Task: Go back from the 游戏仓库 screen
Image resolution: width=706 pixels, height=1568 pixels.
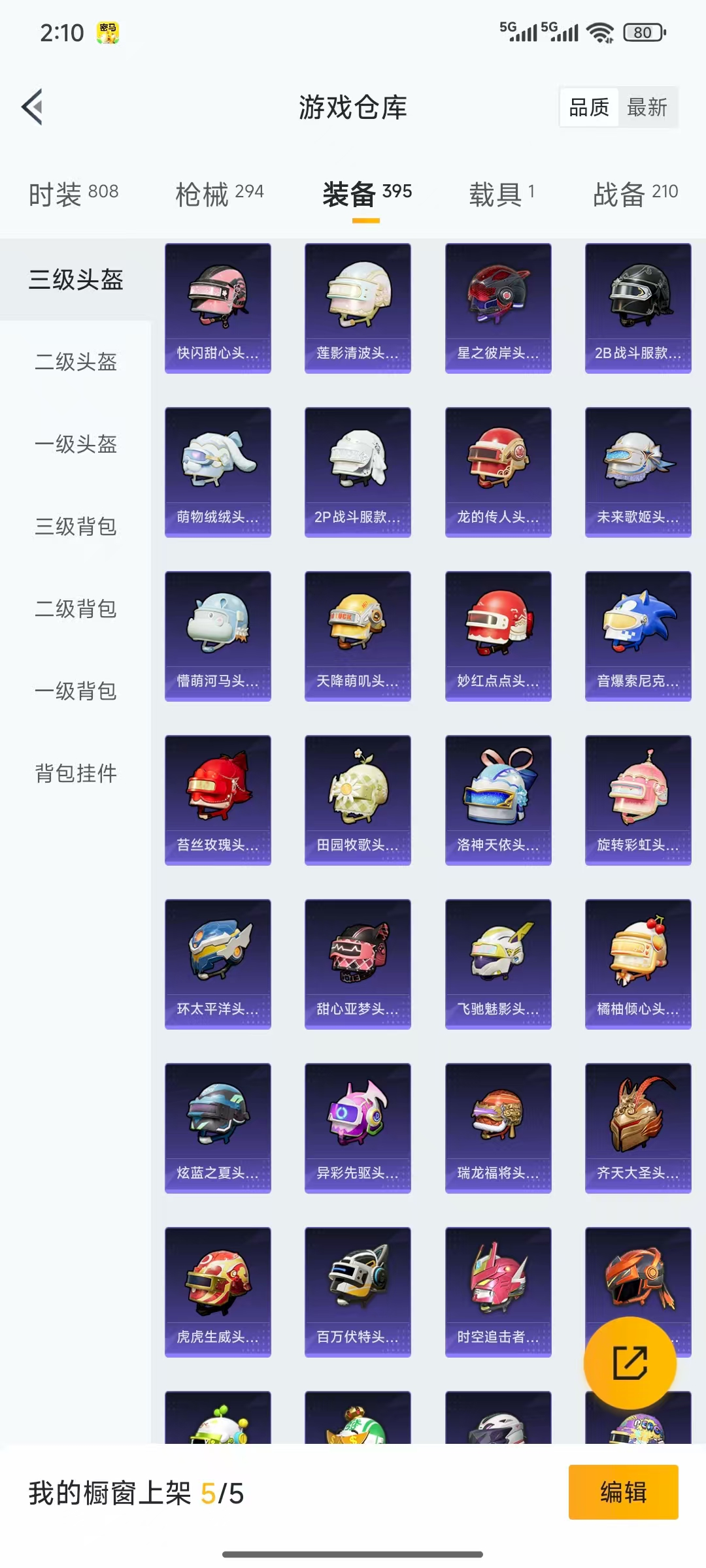Action: (x=33, y=106)
